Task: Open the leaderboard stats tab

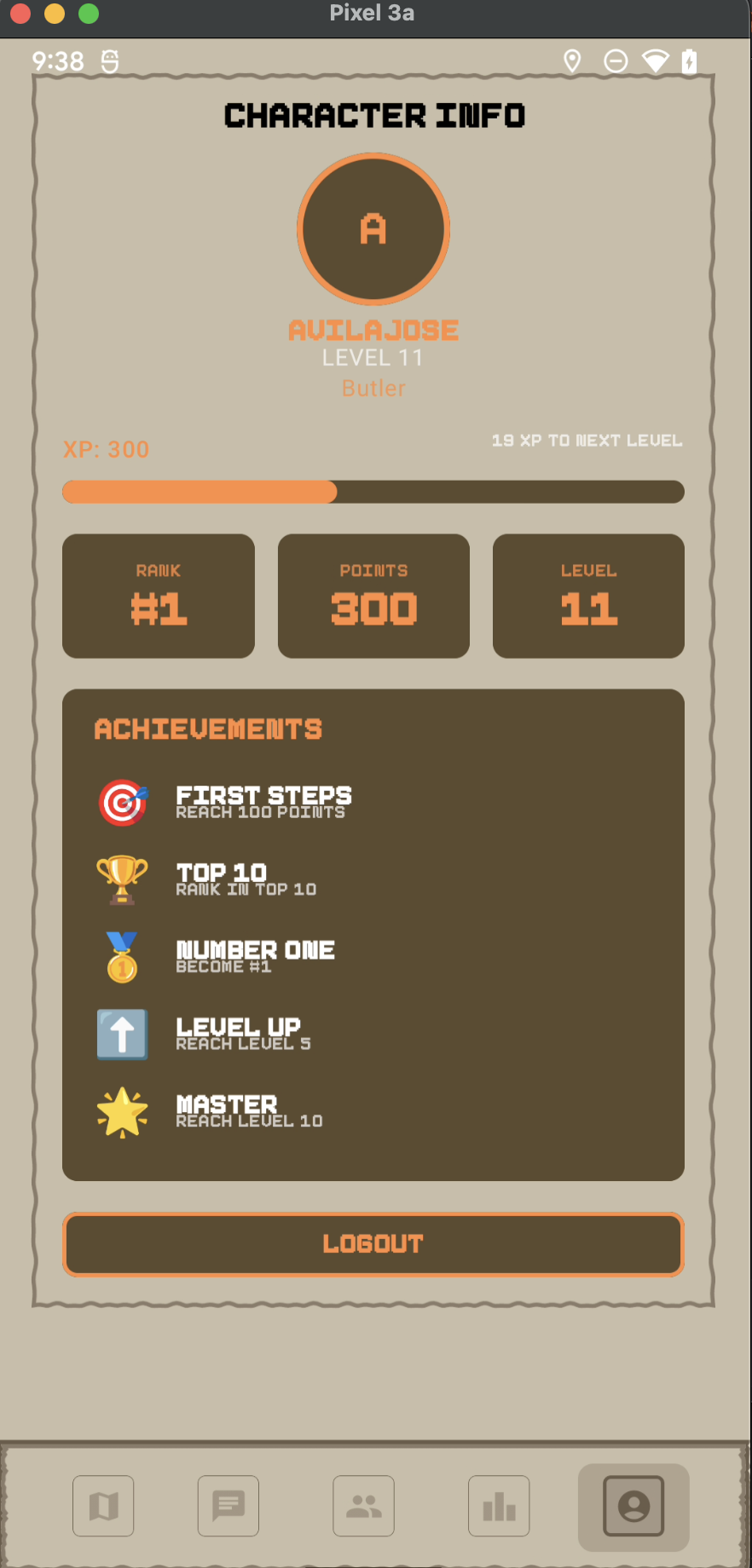Action: point(499,1506)
